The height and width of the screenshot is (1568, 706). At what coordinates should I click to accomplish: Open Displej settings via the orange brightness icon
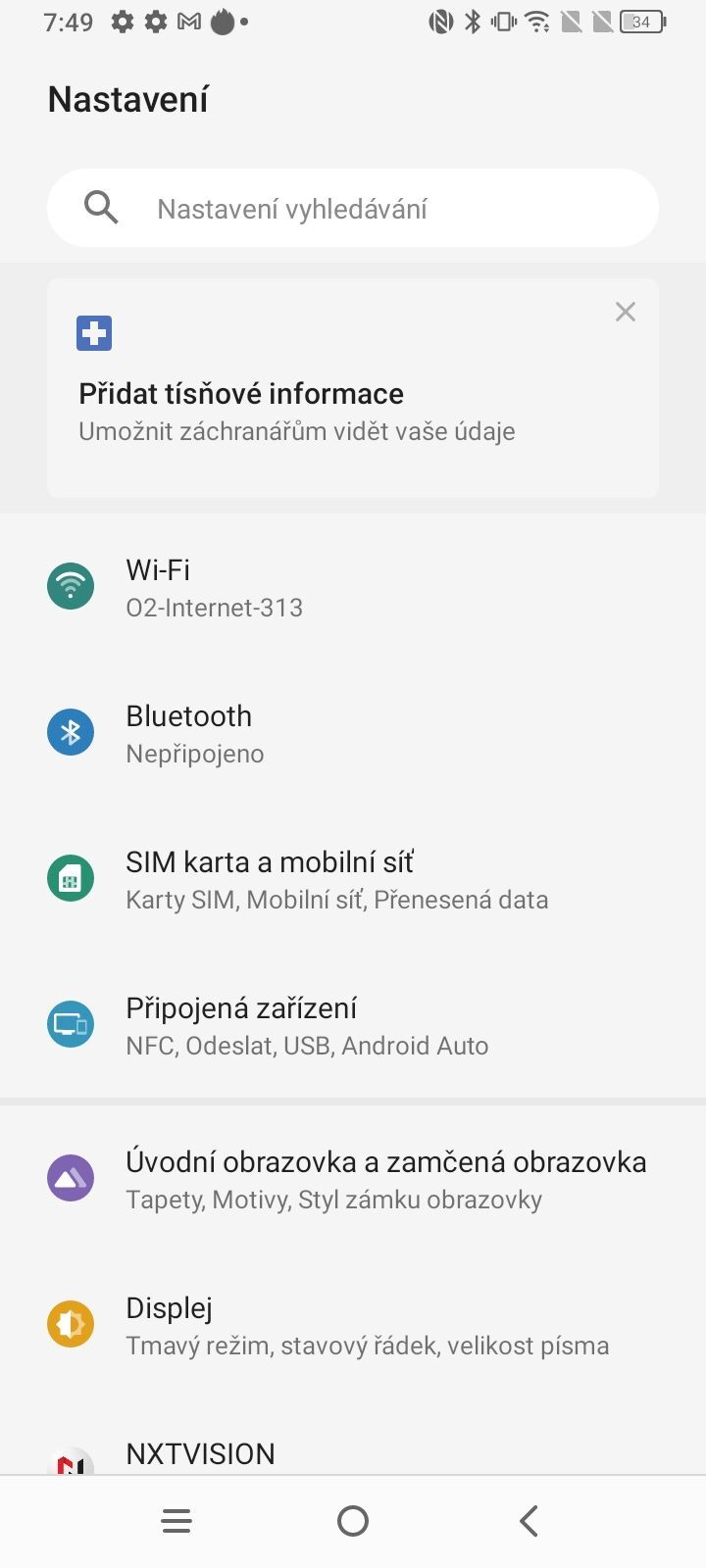(x=70, y=1323)
